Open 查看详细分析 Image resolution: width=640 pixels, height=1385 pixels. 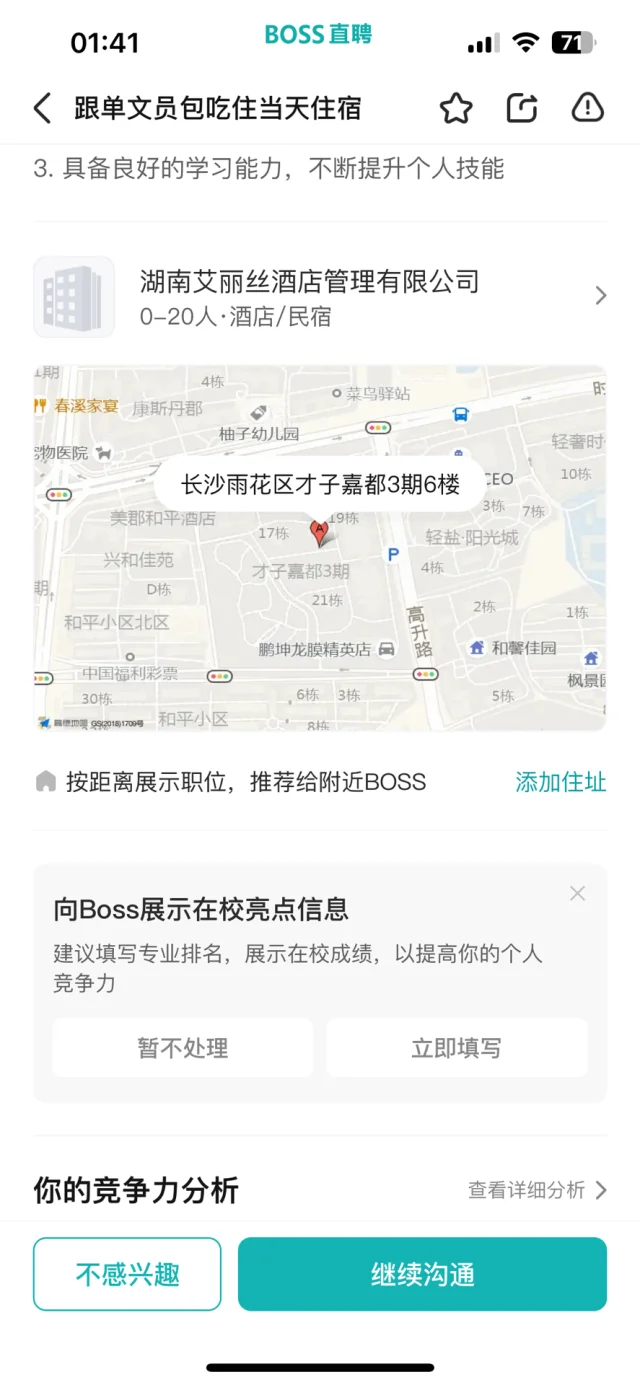click(x=537, y=1190)
